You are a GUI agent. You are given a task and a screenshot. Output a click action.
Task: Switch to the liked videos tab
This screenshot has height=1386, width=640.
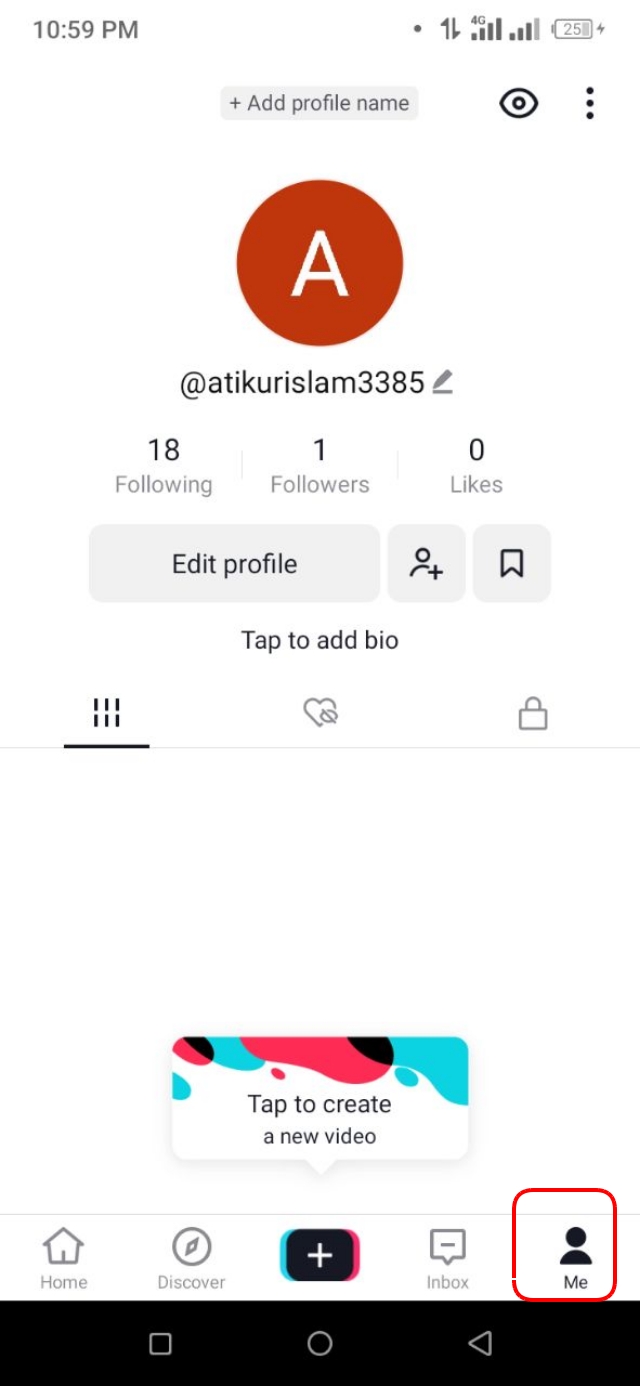pos(320,714)
